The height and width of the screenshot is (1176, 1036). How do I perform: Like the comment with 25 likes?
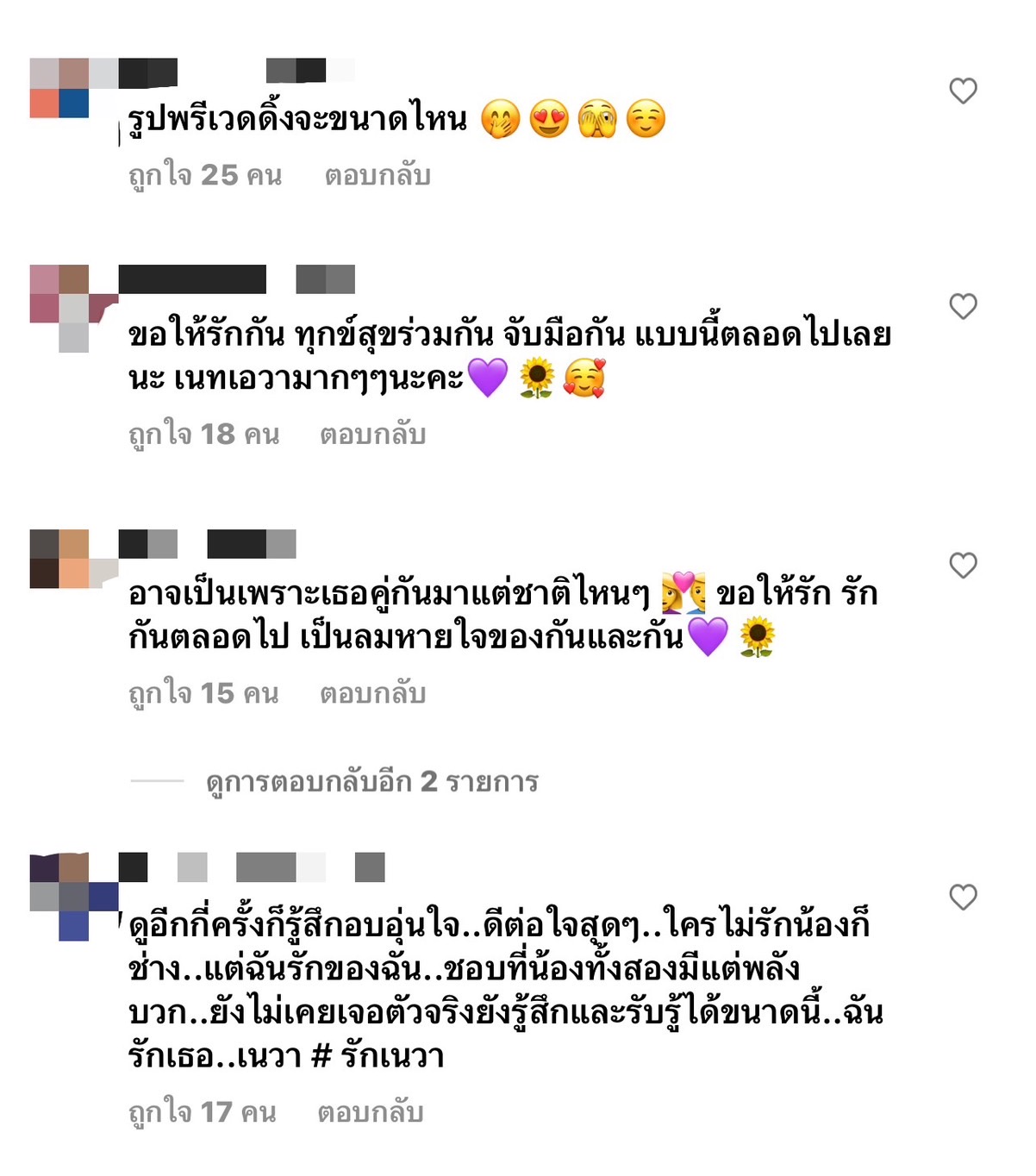click(963, 91)
